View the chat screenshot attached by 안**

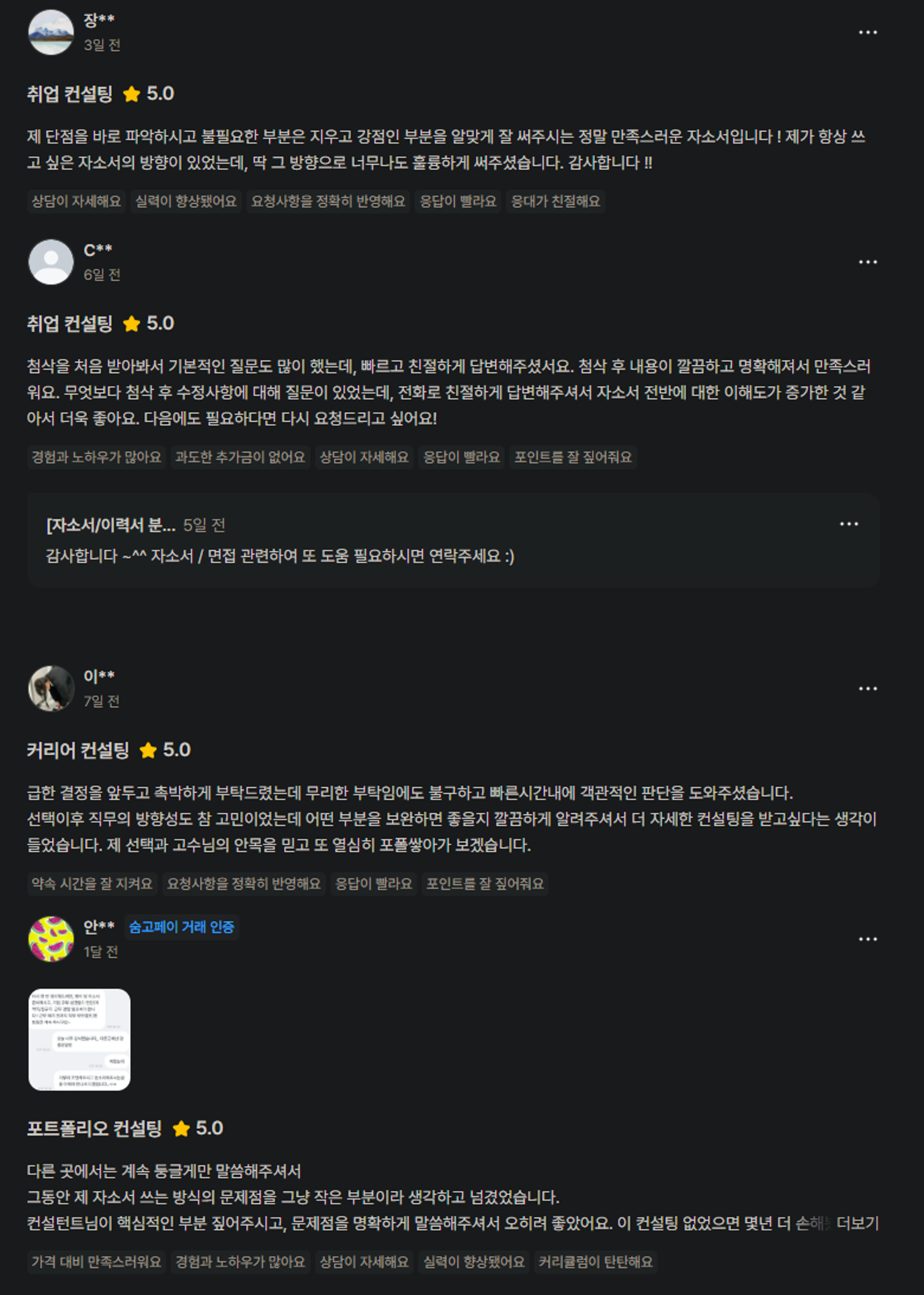click(79, 1039)
